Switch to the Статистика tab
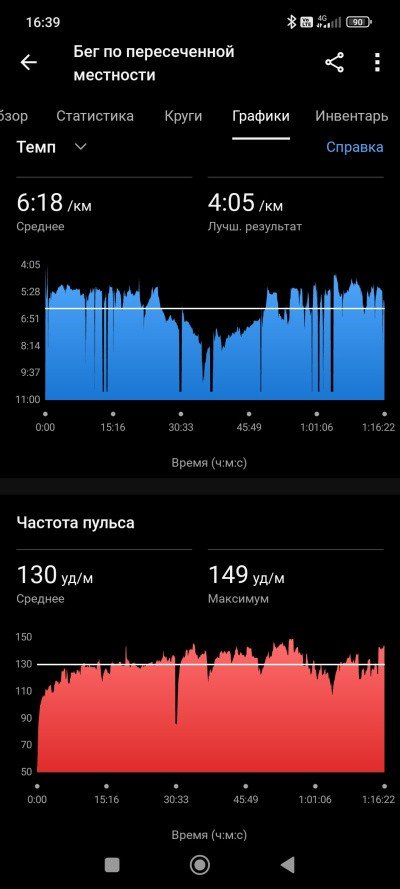400x889 pixels. 95,116
